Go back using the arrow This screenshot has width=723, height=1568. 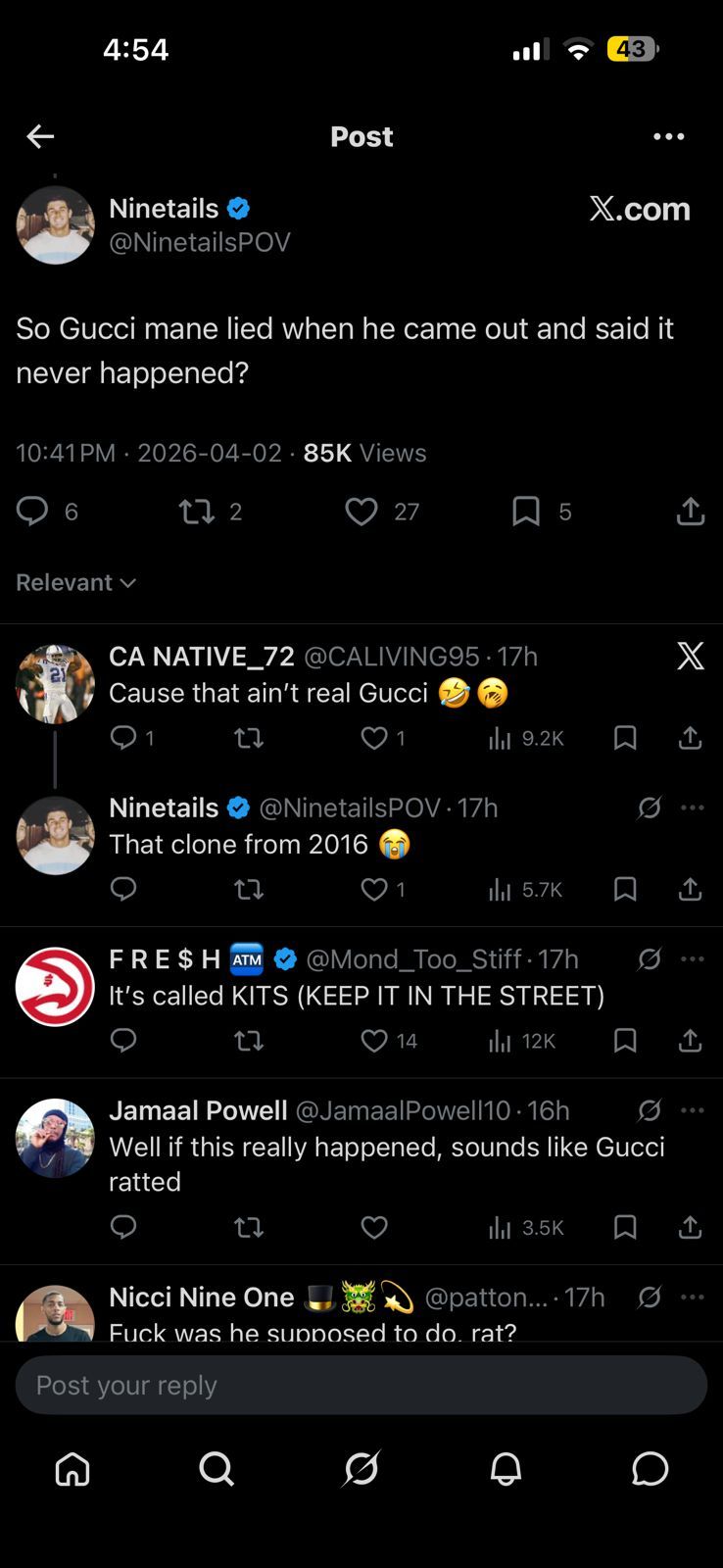[x=40, y=136]
